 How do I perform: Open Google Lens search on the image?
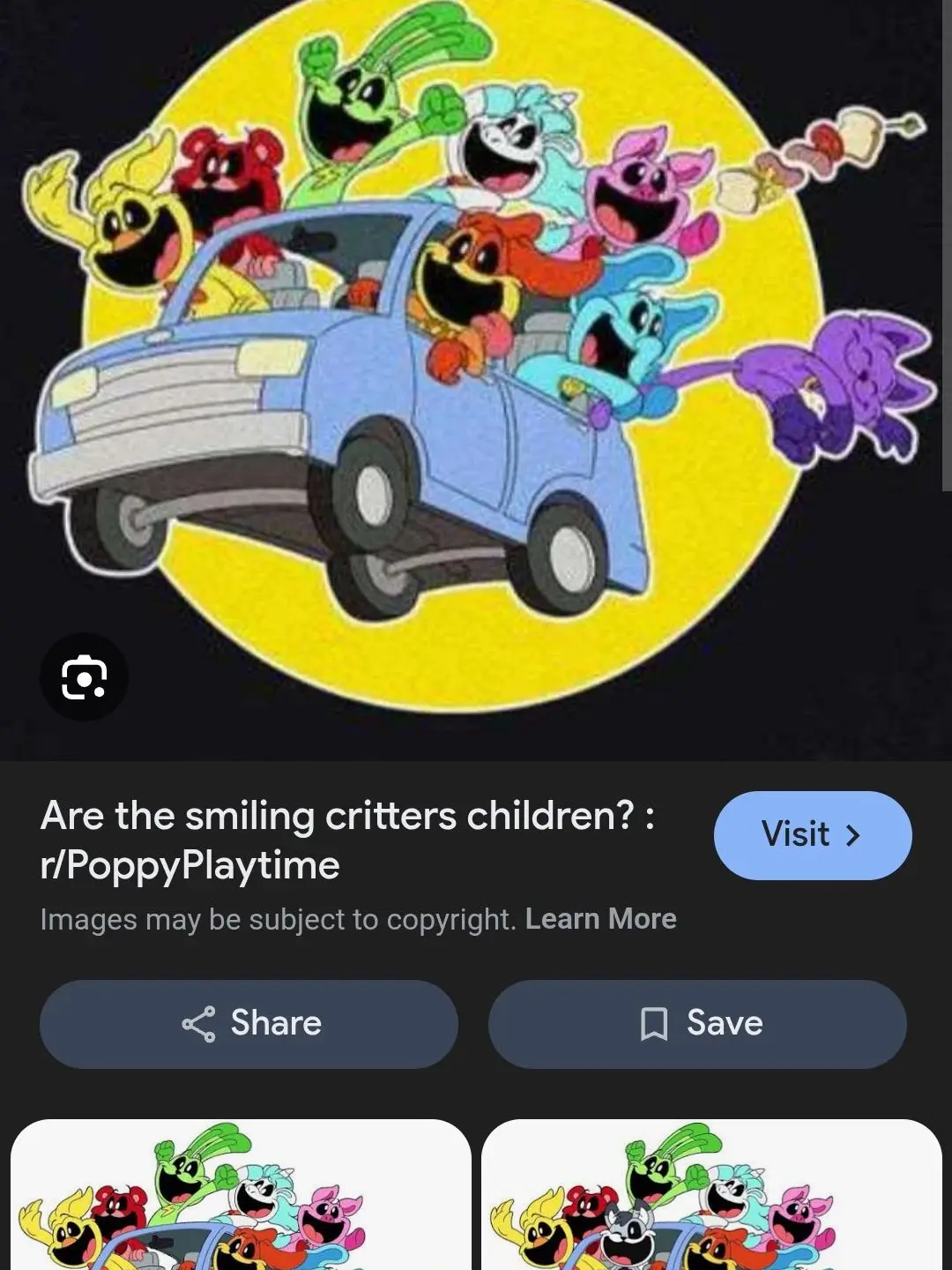coord(84,677)
